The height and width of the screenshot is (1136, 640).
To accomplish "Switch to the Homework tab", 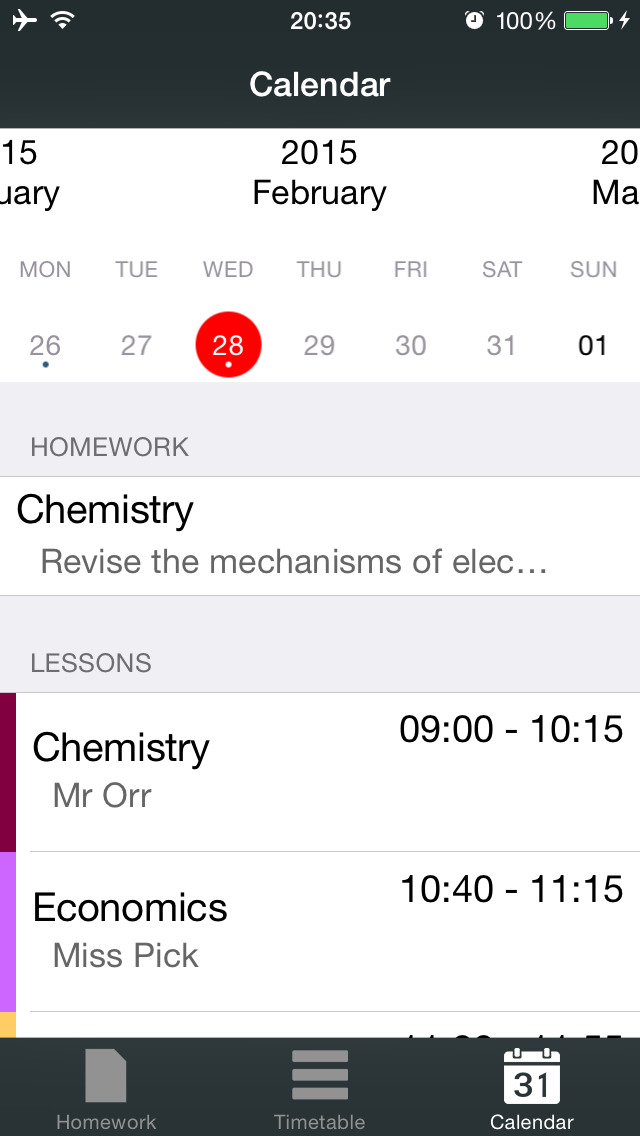I will [106, 1088].
